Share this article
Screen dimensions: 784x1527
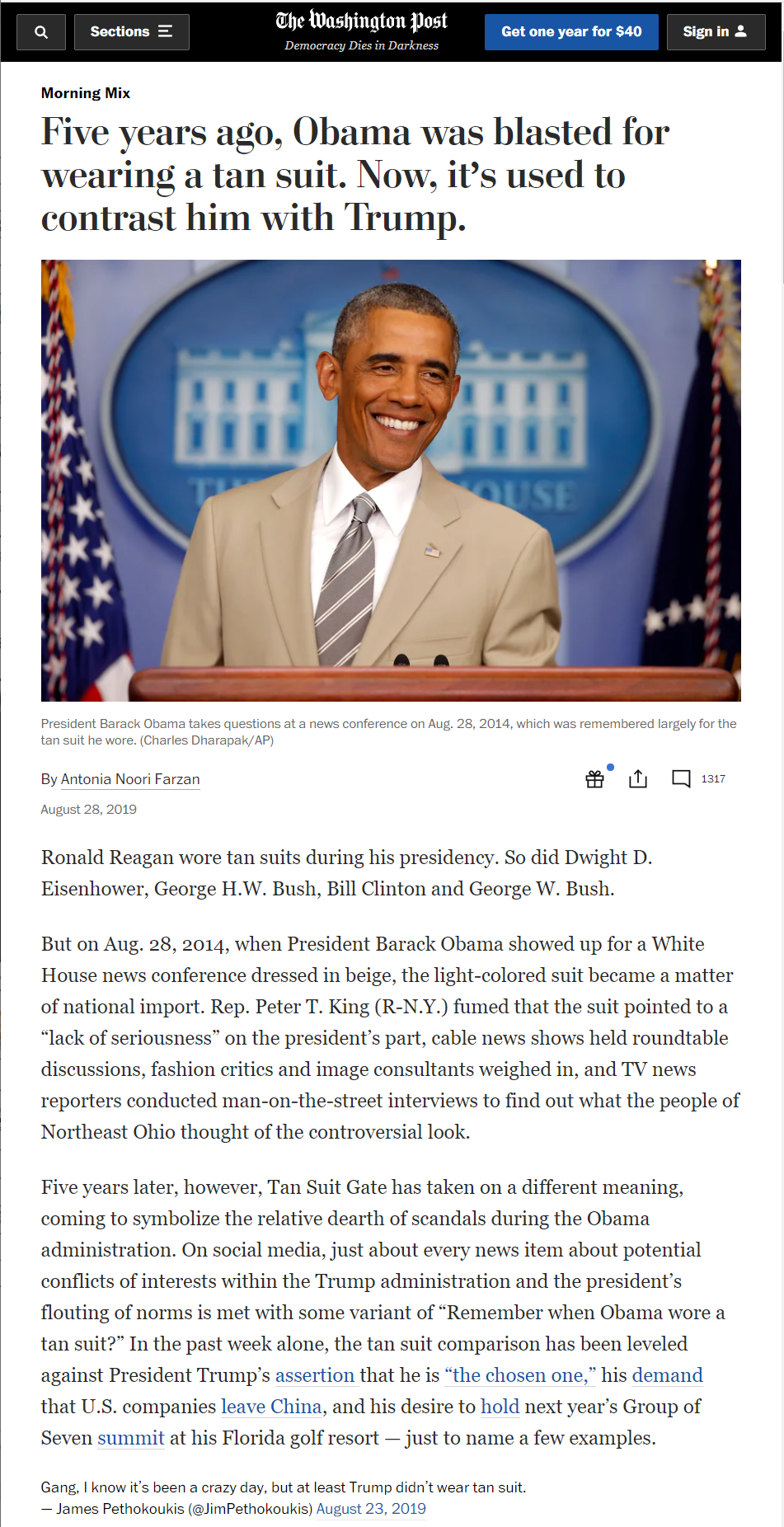[x=638, y=779]
